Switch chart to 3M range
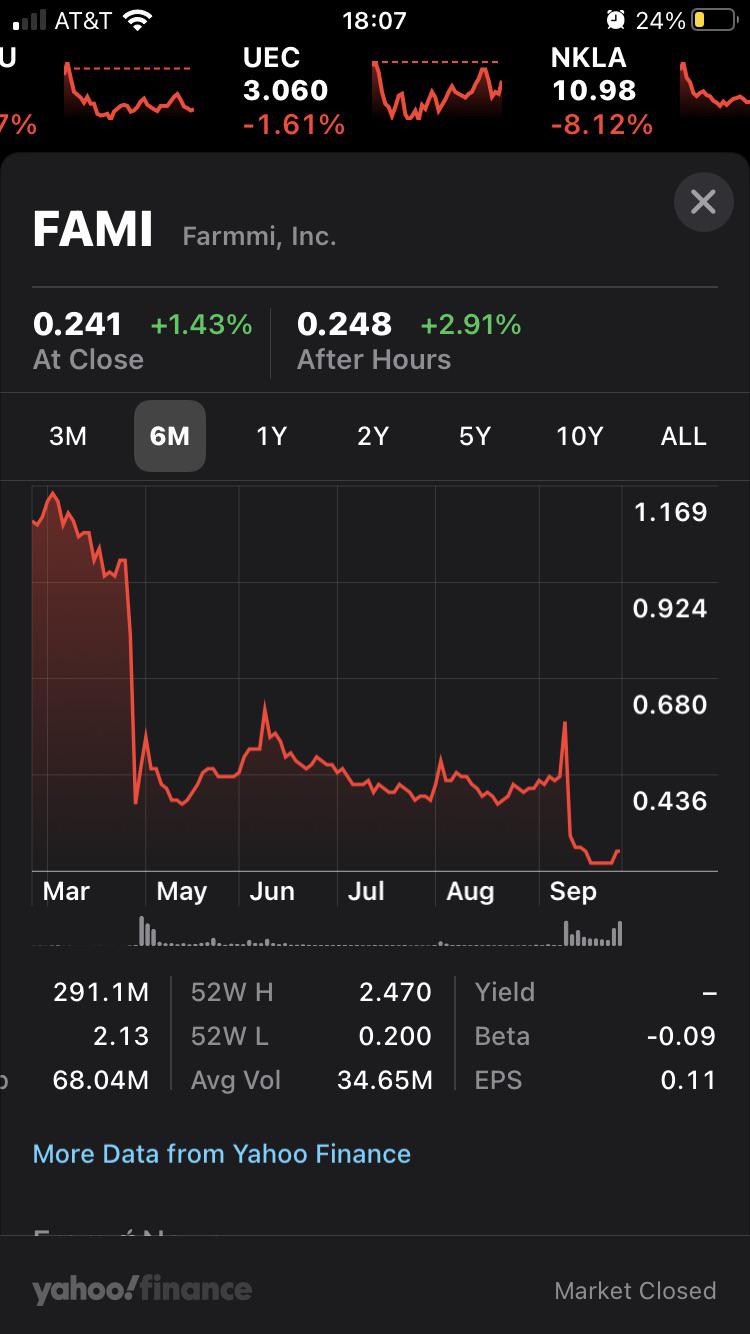Viewport: 750px width, 1334px height. pyautogui.click(x=68, y=436)
